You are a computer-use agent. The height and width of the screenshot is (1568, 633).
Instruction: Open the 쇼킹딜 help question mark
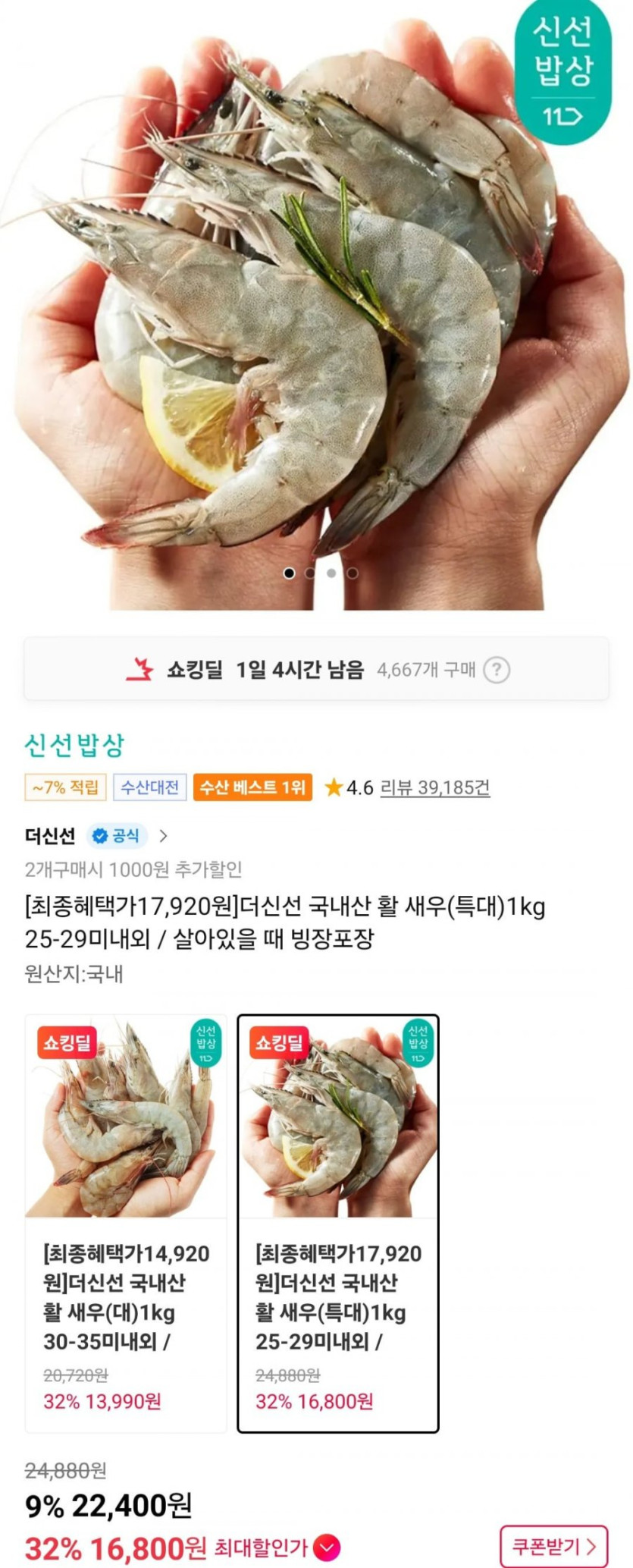[497, 670]
